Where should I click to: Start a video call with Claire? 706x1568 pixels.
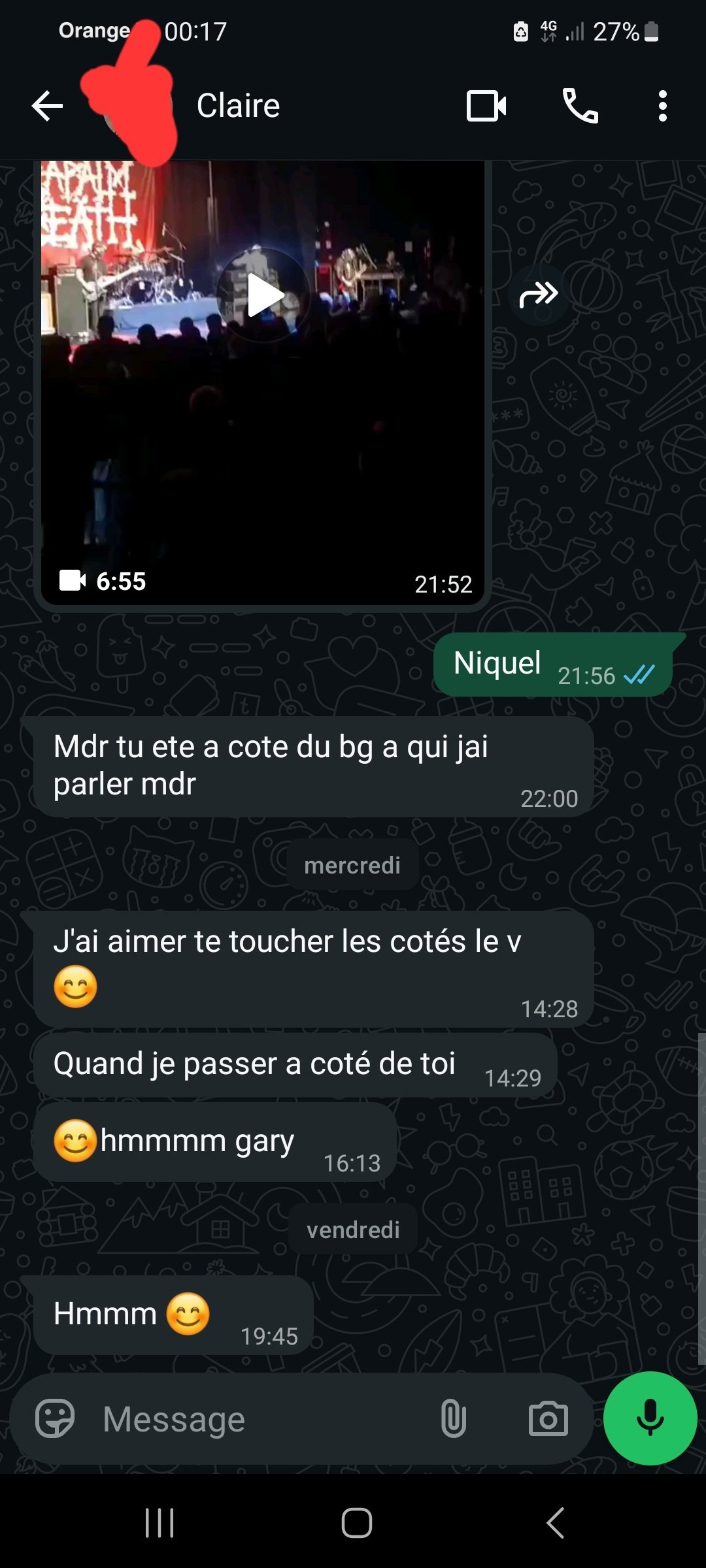pyautogui.click(x=486, y=106)
